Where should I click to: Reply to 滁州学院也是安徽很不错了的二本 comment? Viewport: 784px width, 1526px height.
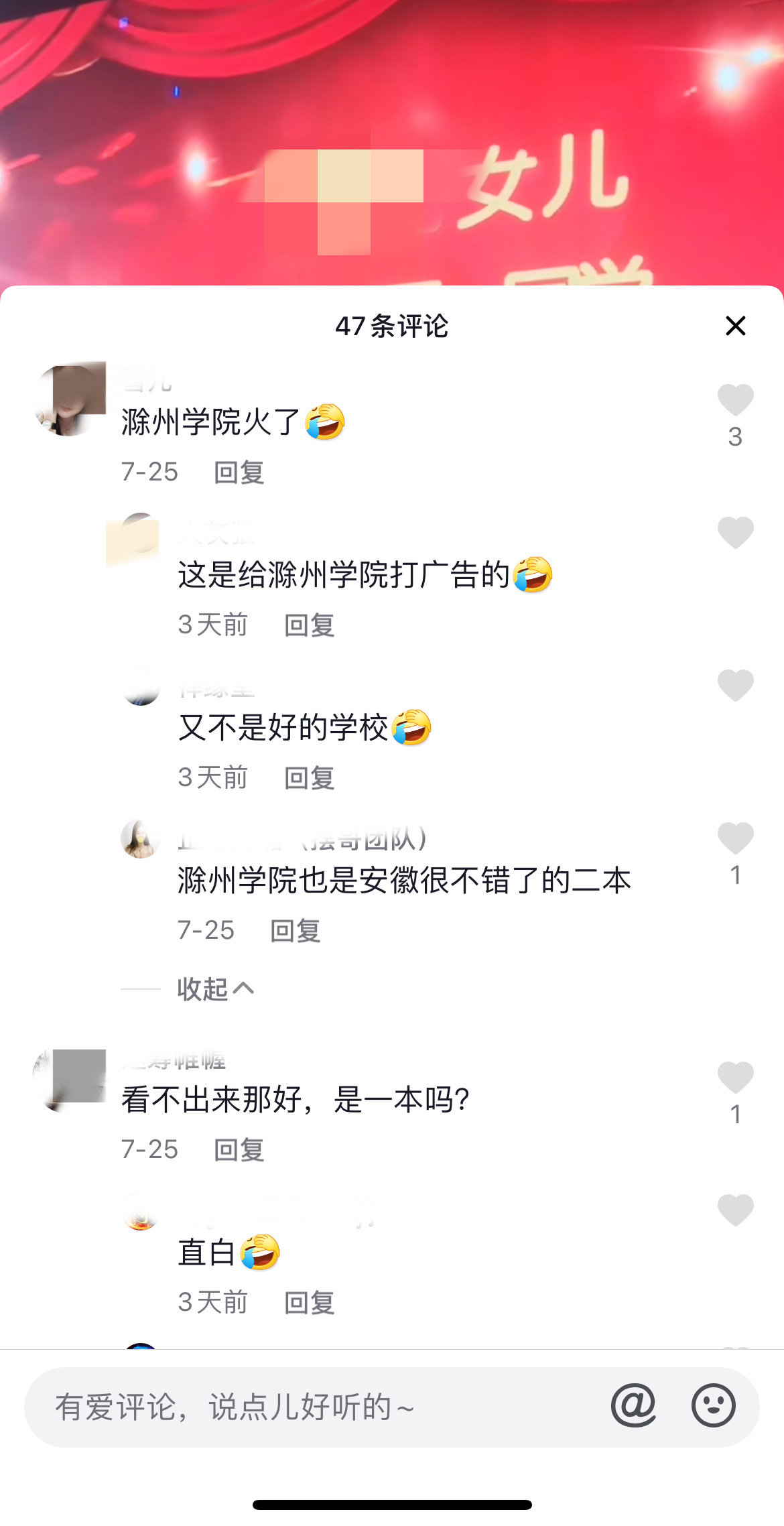tap(295, 931)
